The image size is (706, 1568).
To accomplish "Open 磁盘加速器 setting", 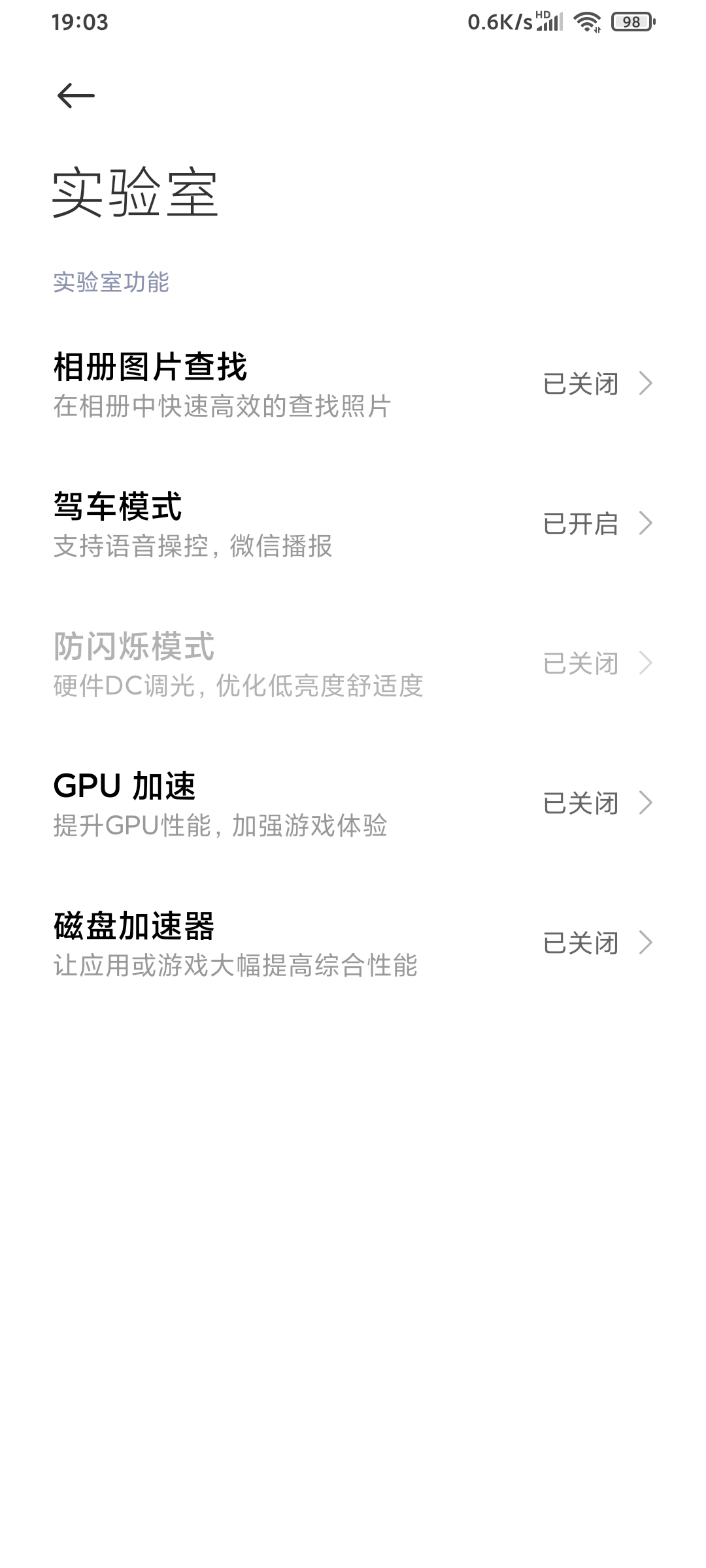I will coord(353,943).
